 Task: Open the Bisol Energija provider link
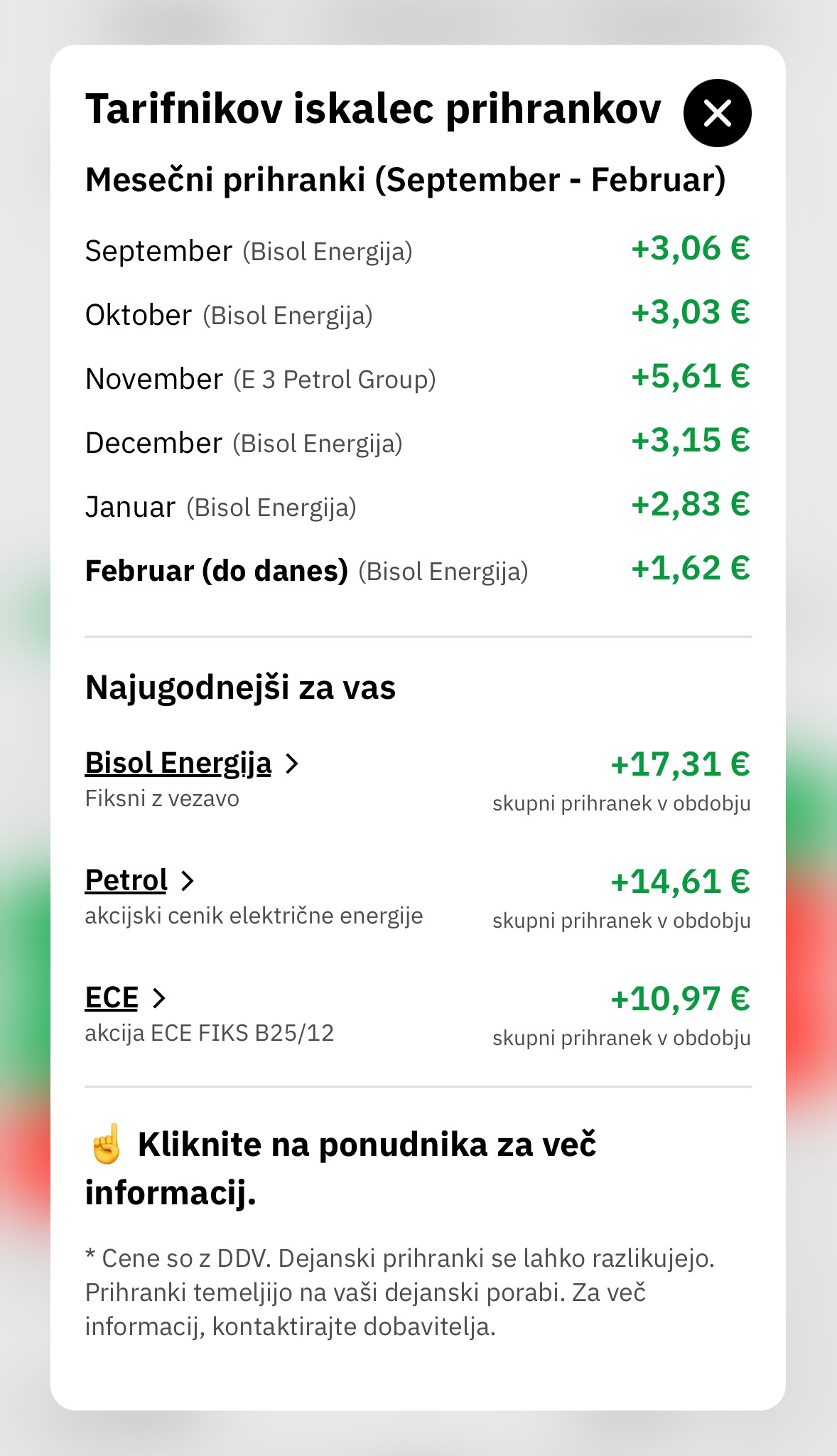(178, 763)
